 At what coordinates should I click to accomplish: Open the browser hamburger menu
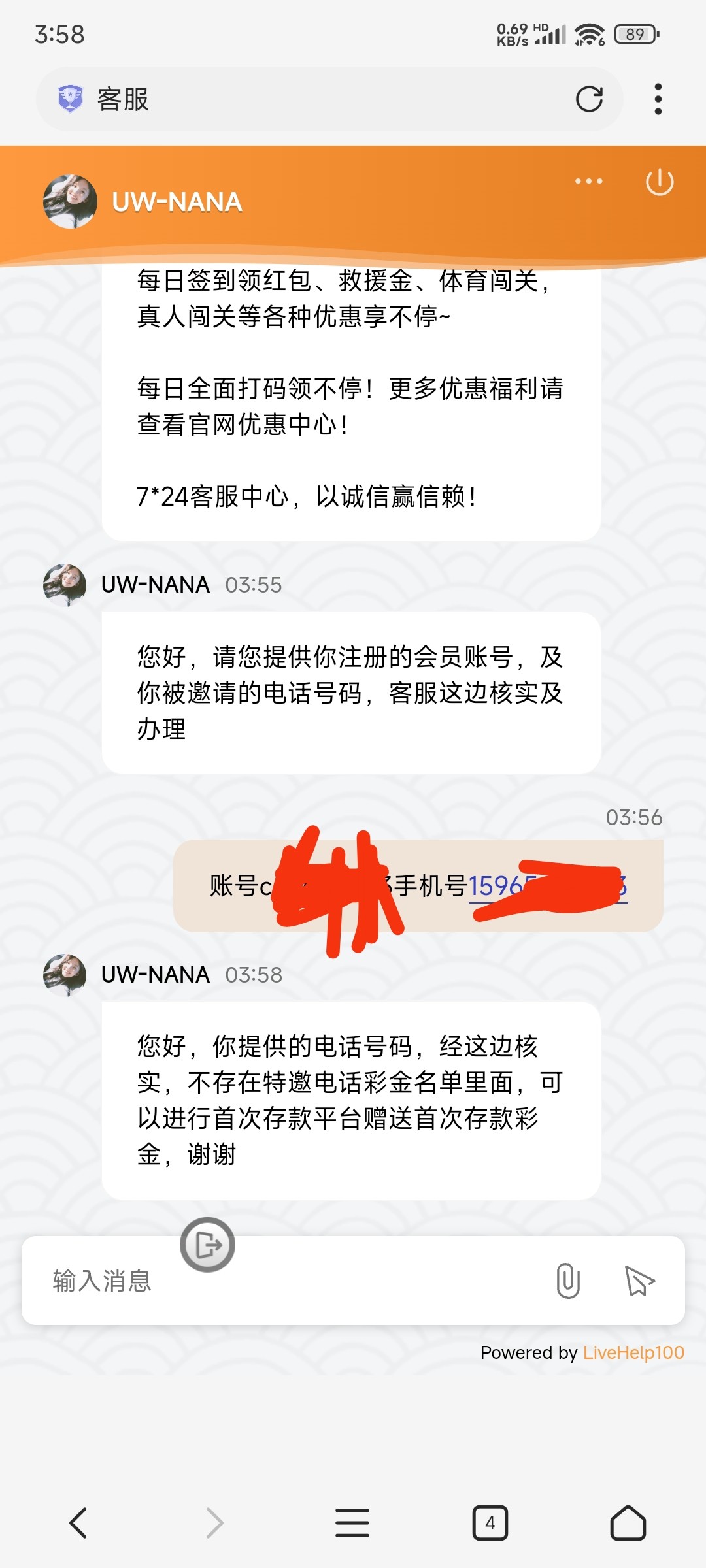tap(352, 1523)
